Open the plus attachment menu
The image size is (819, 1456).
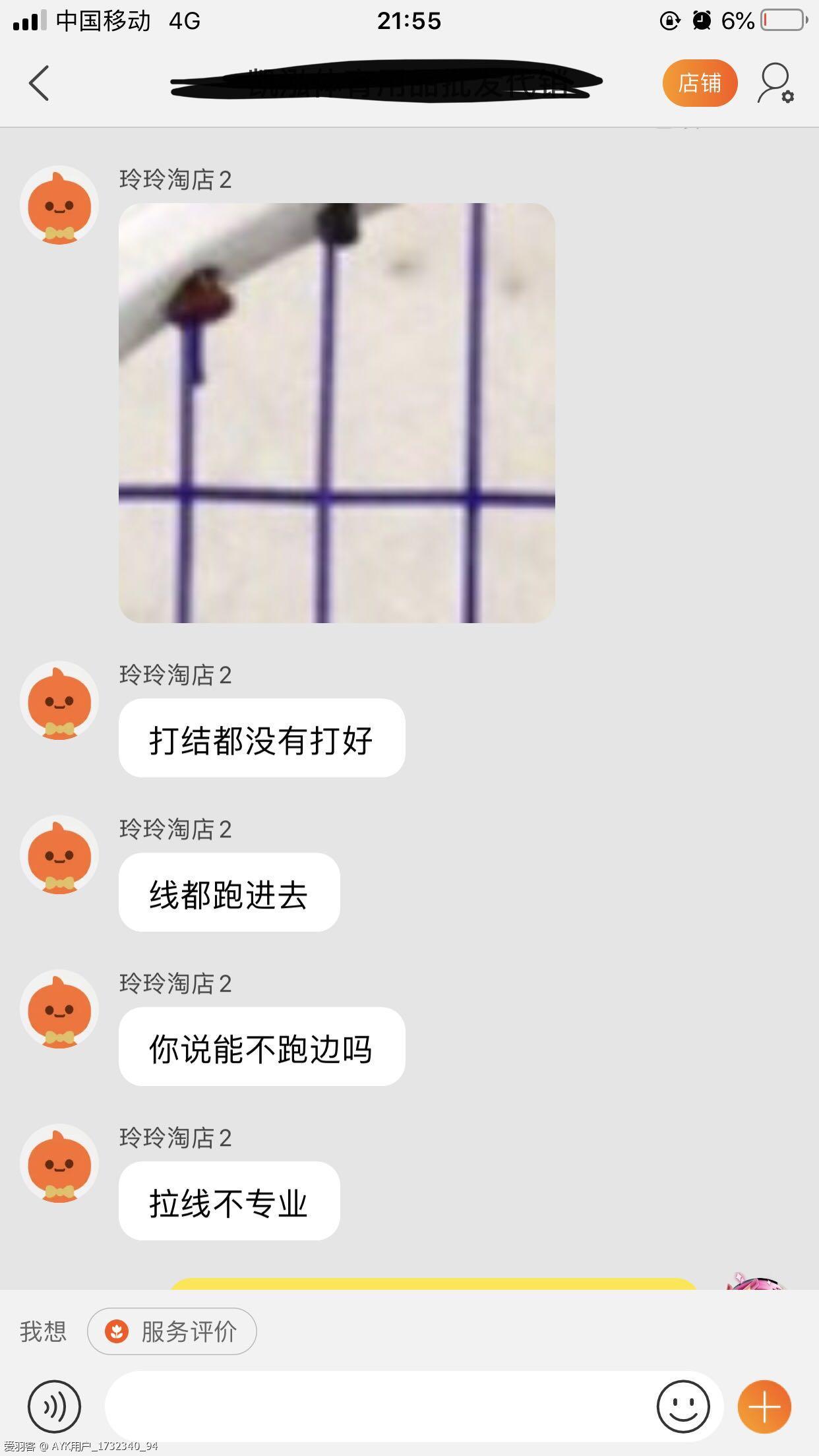764,1407
